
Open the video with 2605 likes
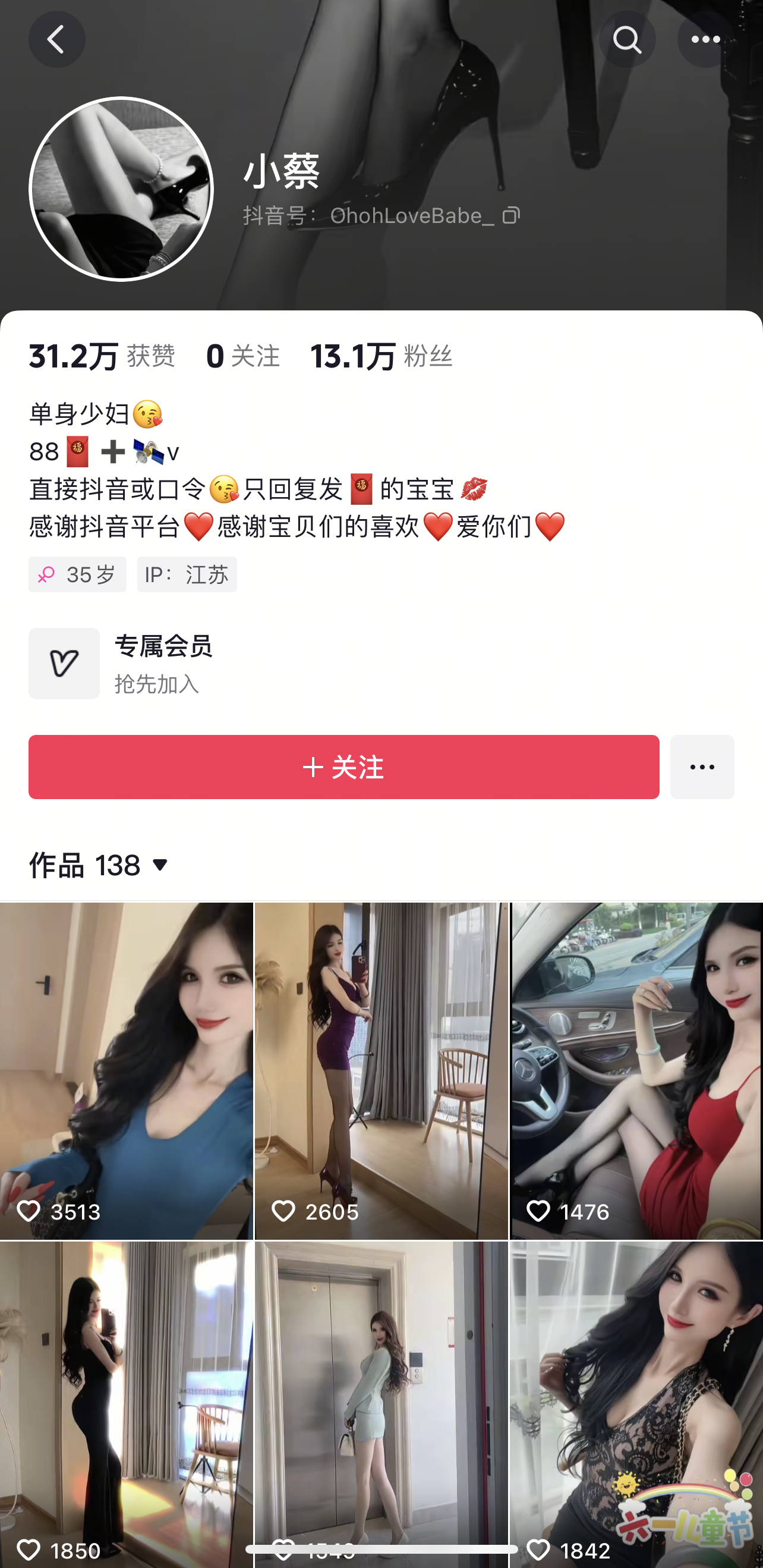[x=381, y=1071]
